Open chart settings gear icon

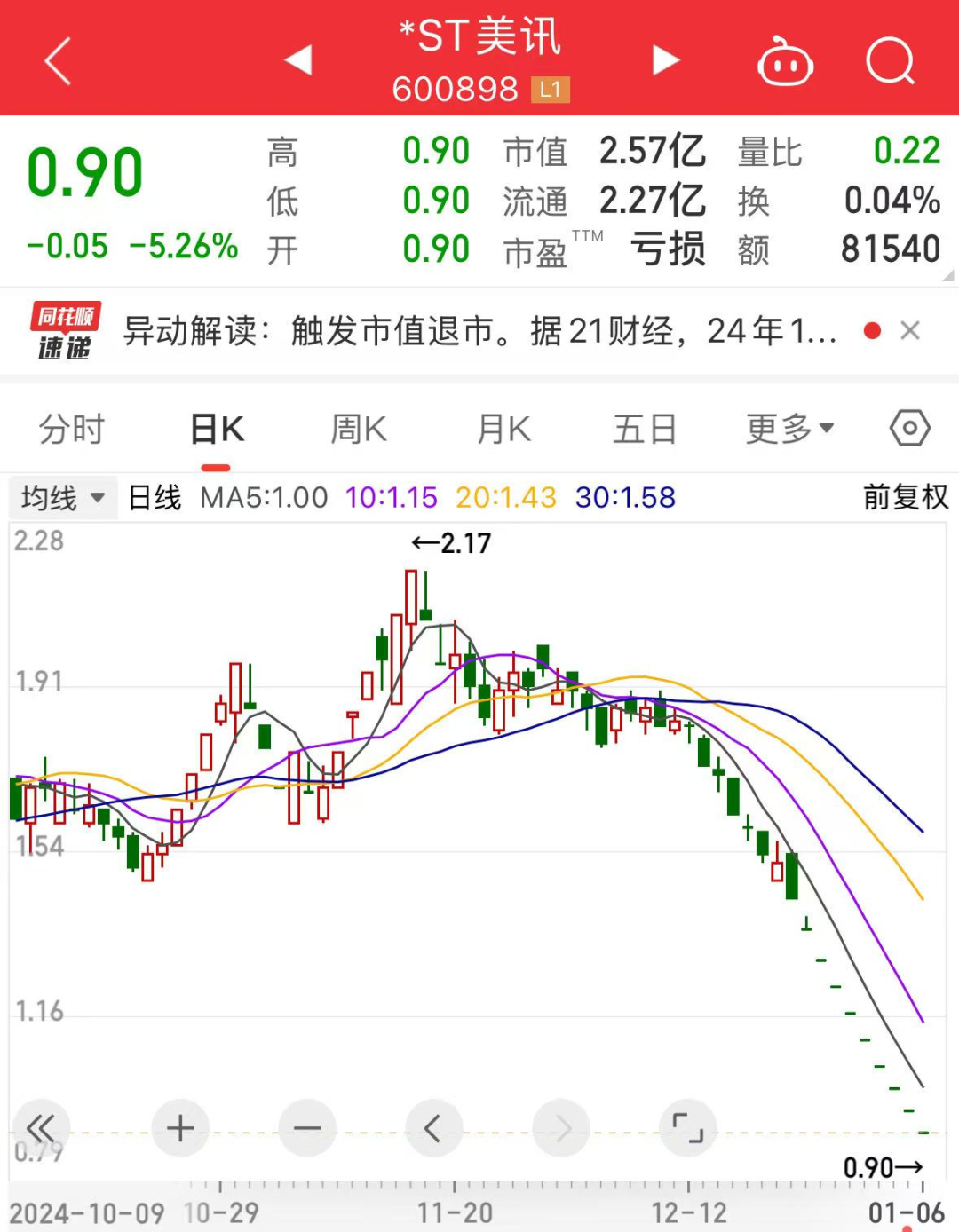coord(909,428)
